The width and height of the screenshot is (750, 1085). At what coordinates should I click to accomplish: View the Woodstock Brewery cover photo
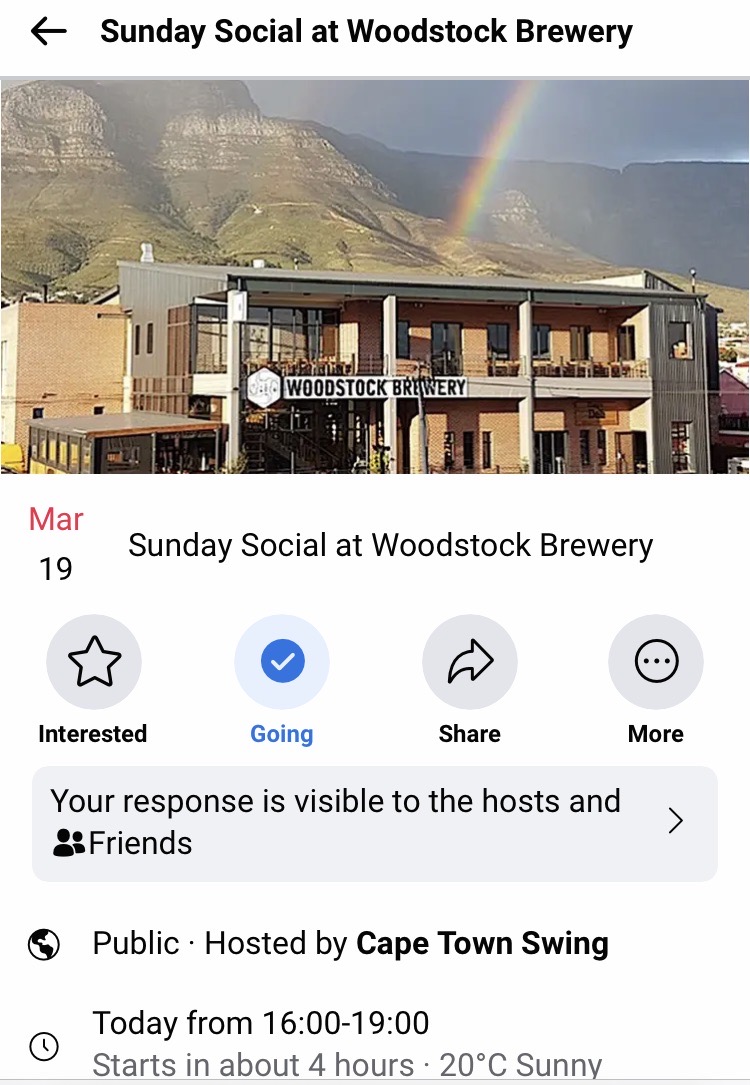(374, 277)
